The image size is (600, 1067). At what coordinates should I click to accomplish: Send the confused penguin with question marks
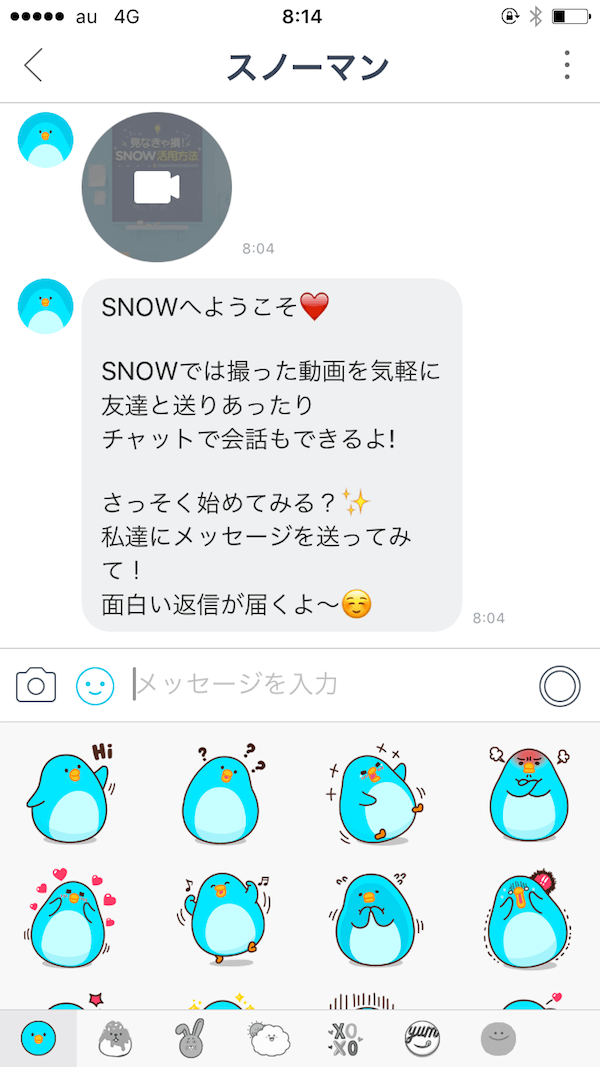[222, 792]
